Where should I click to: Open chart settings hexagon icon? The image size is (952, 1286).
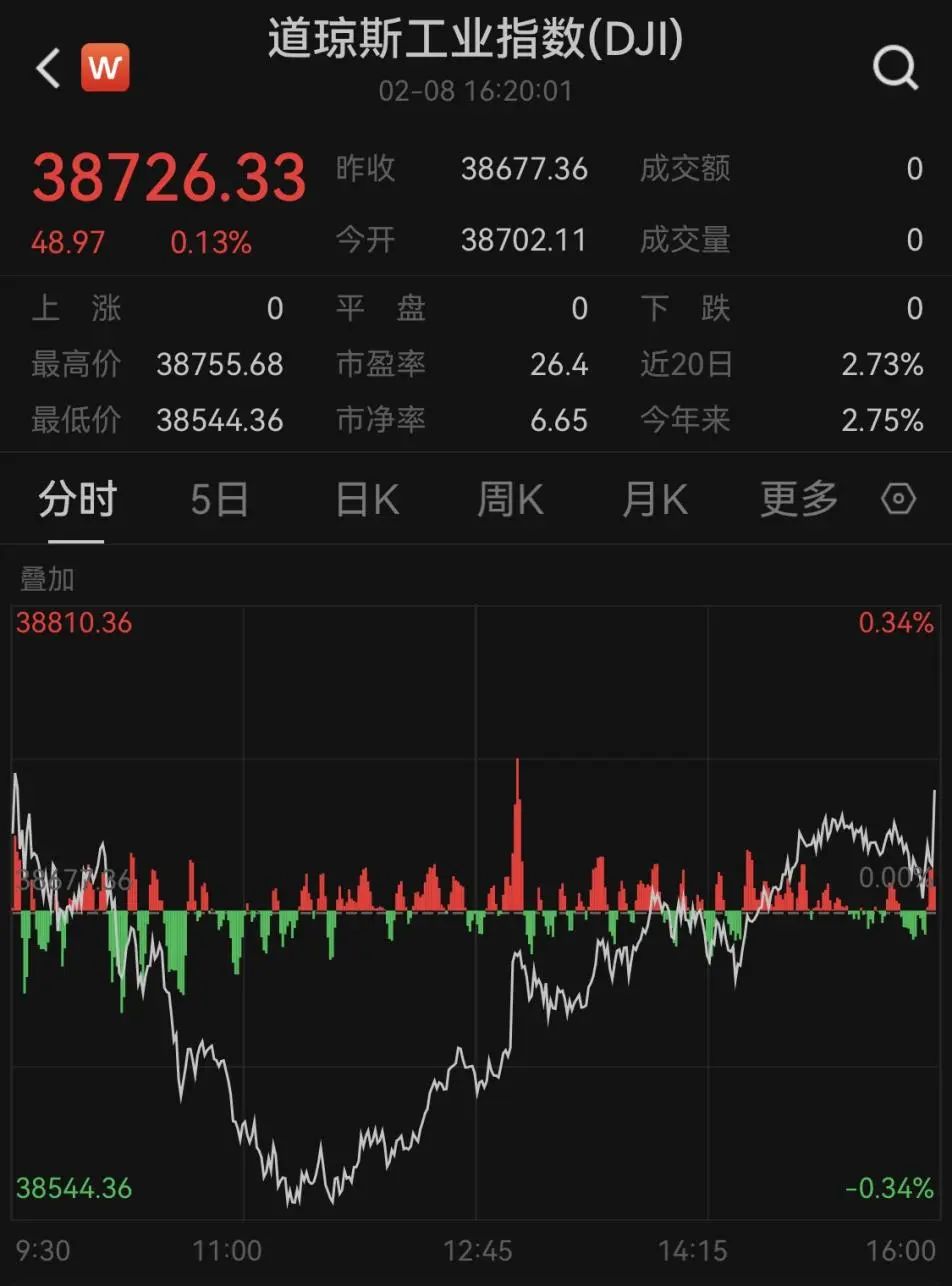[x=899, y=498]
